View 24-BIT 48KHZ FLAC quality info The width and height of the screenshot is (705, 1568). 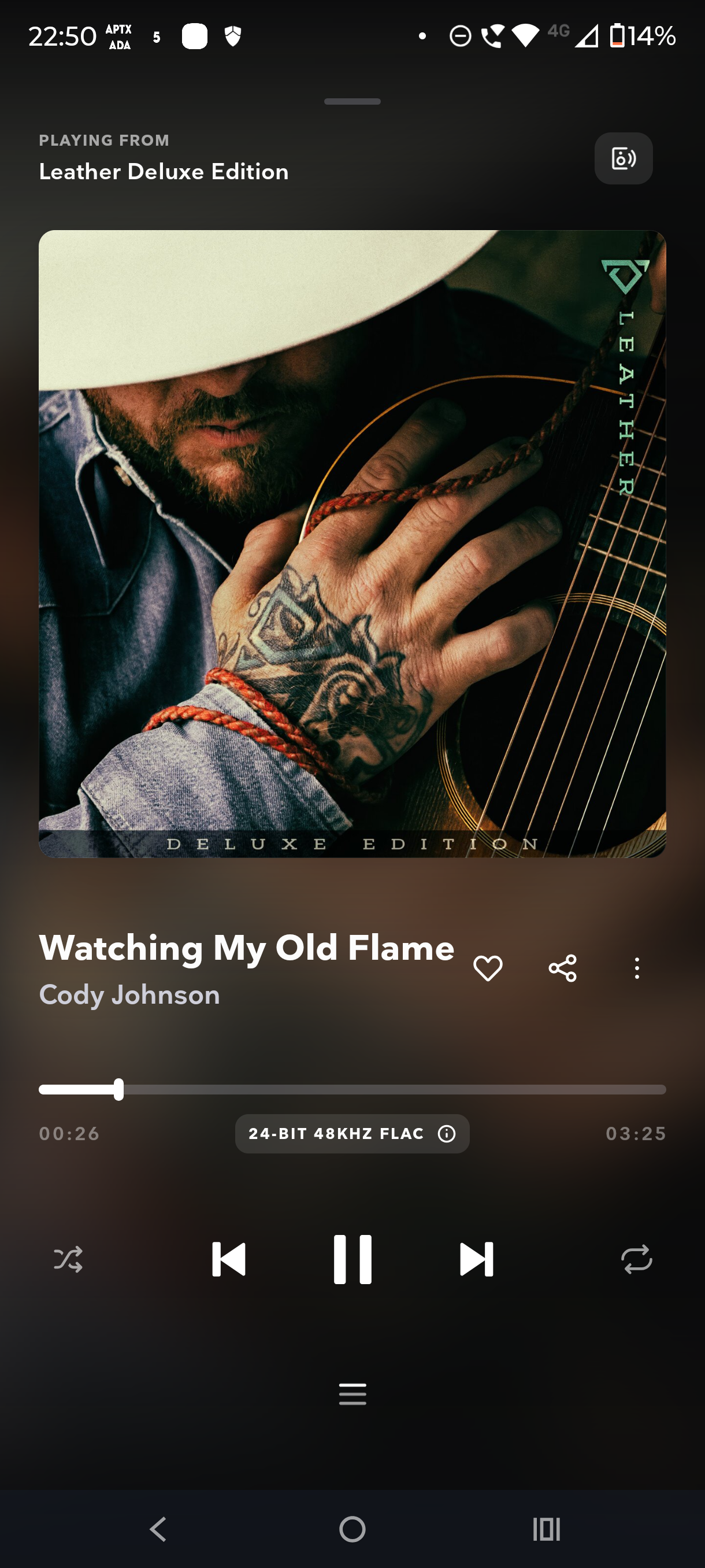352,1133
